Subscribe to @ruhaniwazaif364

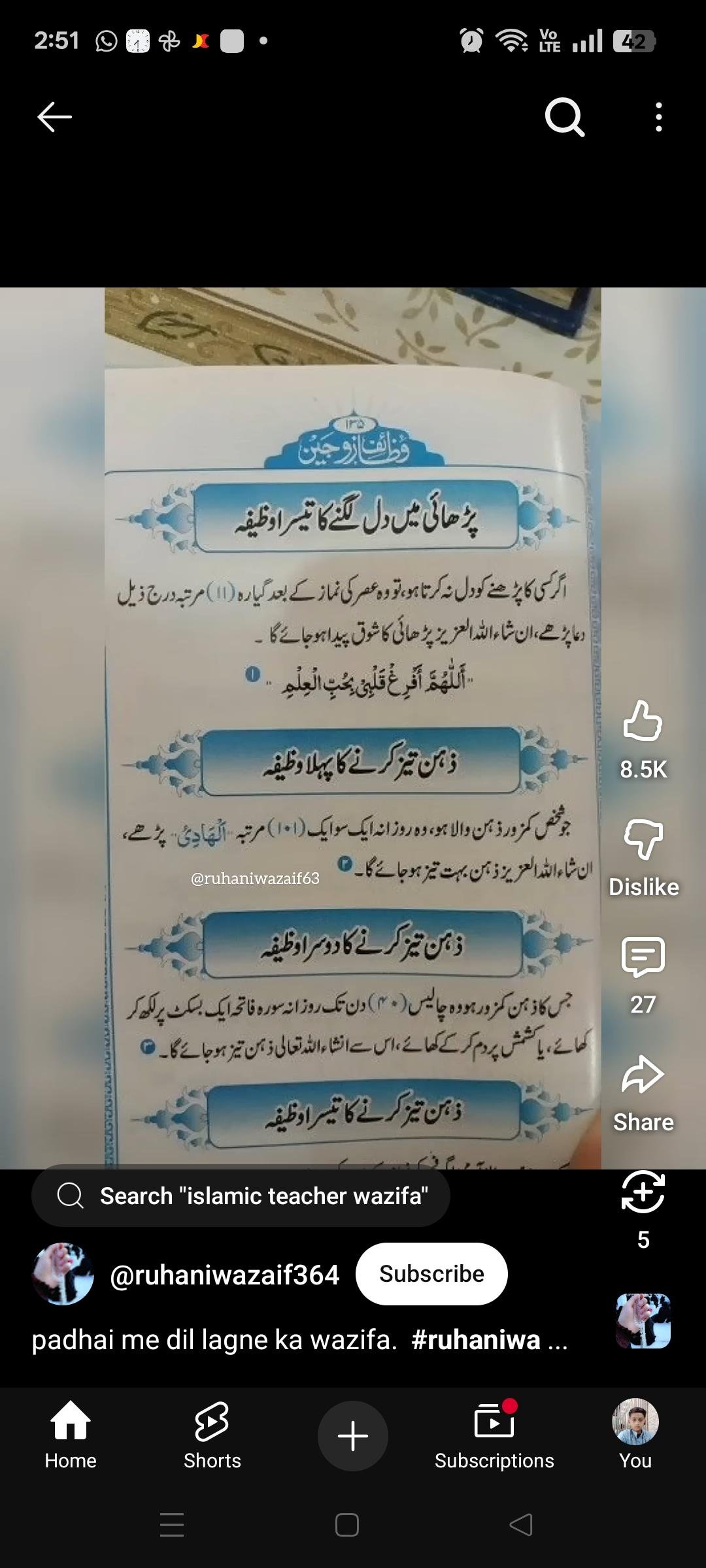[x=431, y=1274]
